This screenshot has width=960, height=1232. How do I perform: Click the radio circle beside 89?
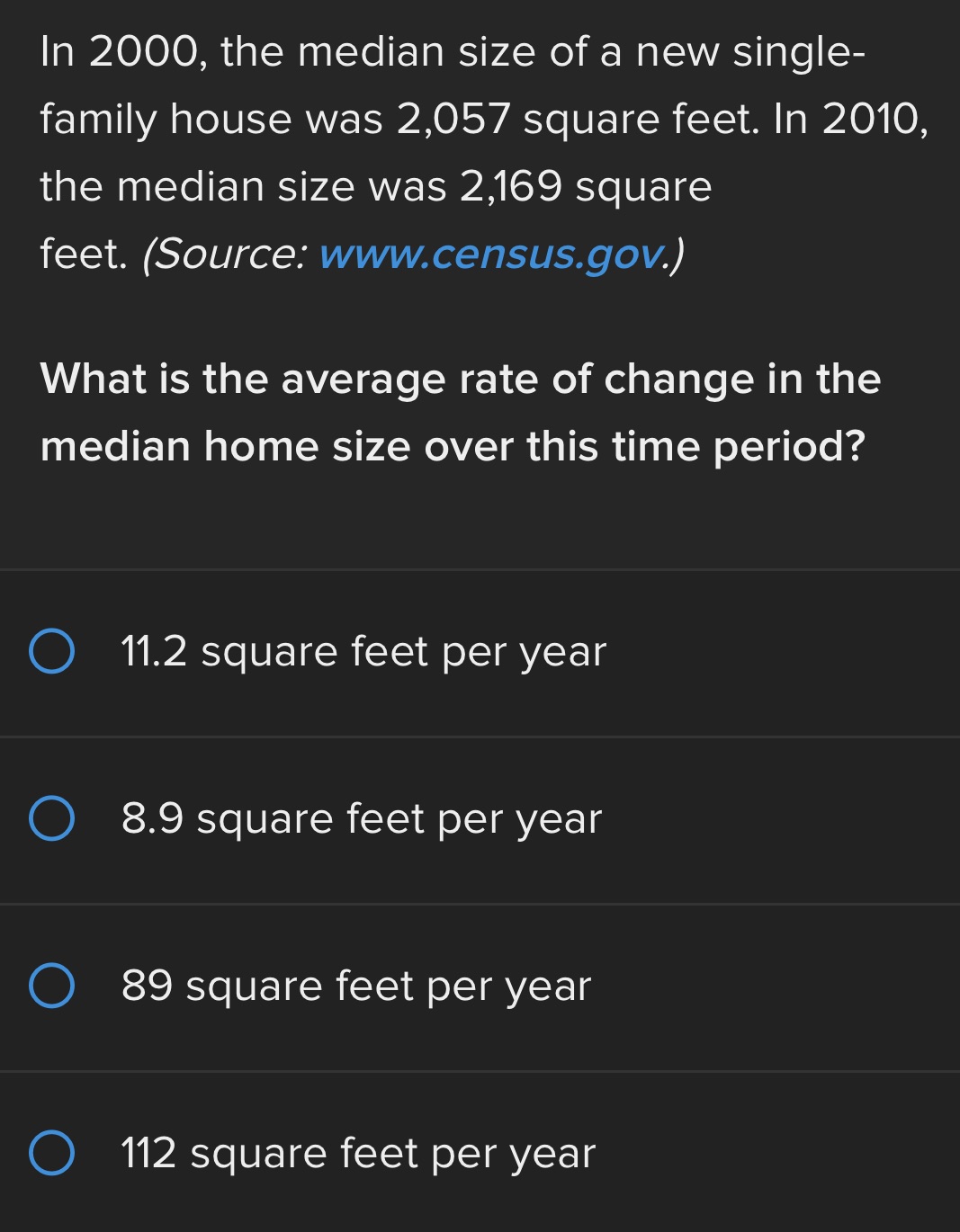pyautogui.click(x=52, y=986)
